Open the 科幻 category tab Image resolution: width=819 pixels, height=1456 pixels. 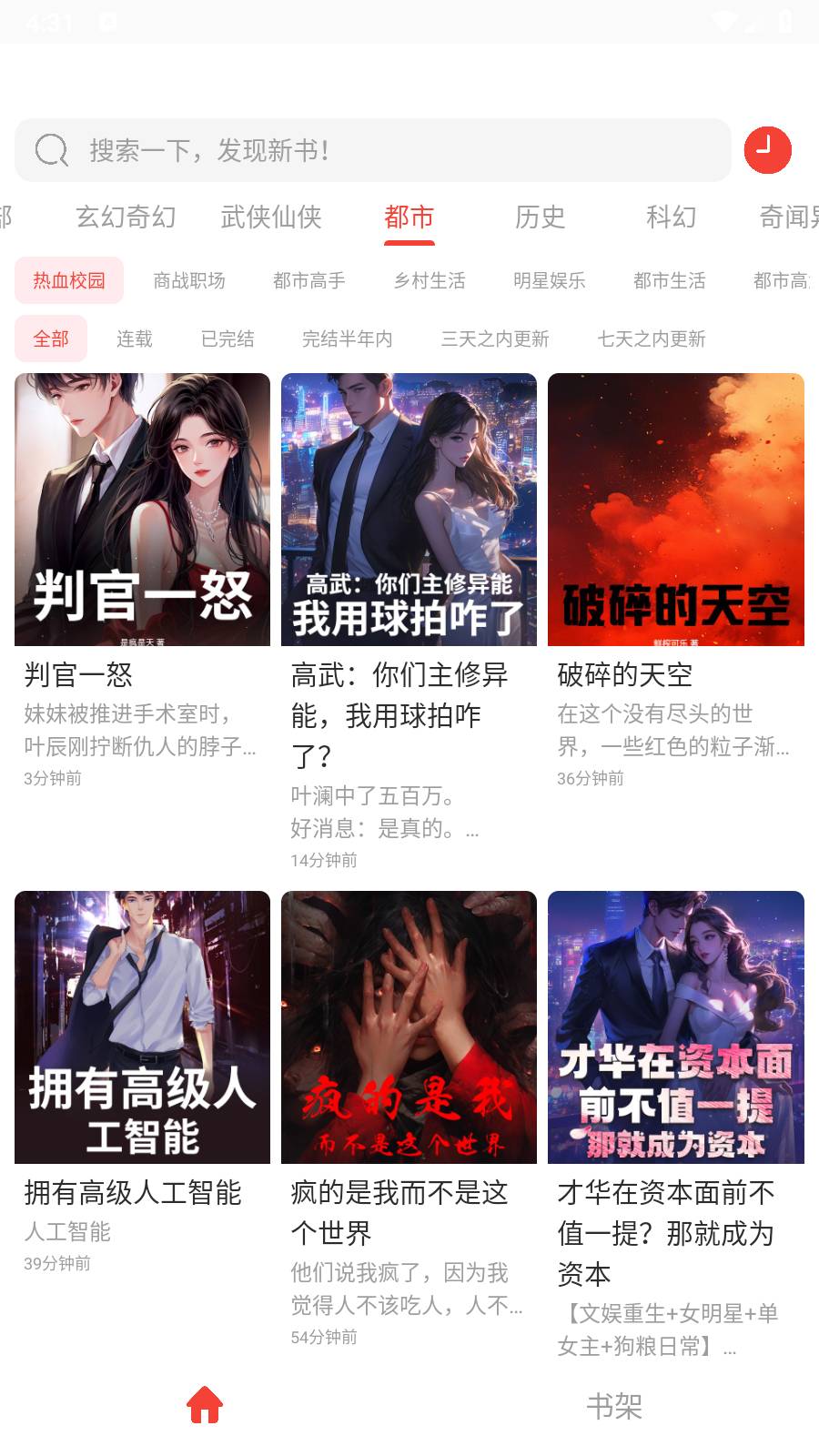[x=671, y=217]
